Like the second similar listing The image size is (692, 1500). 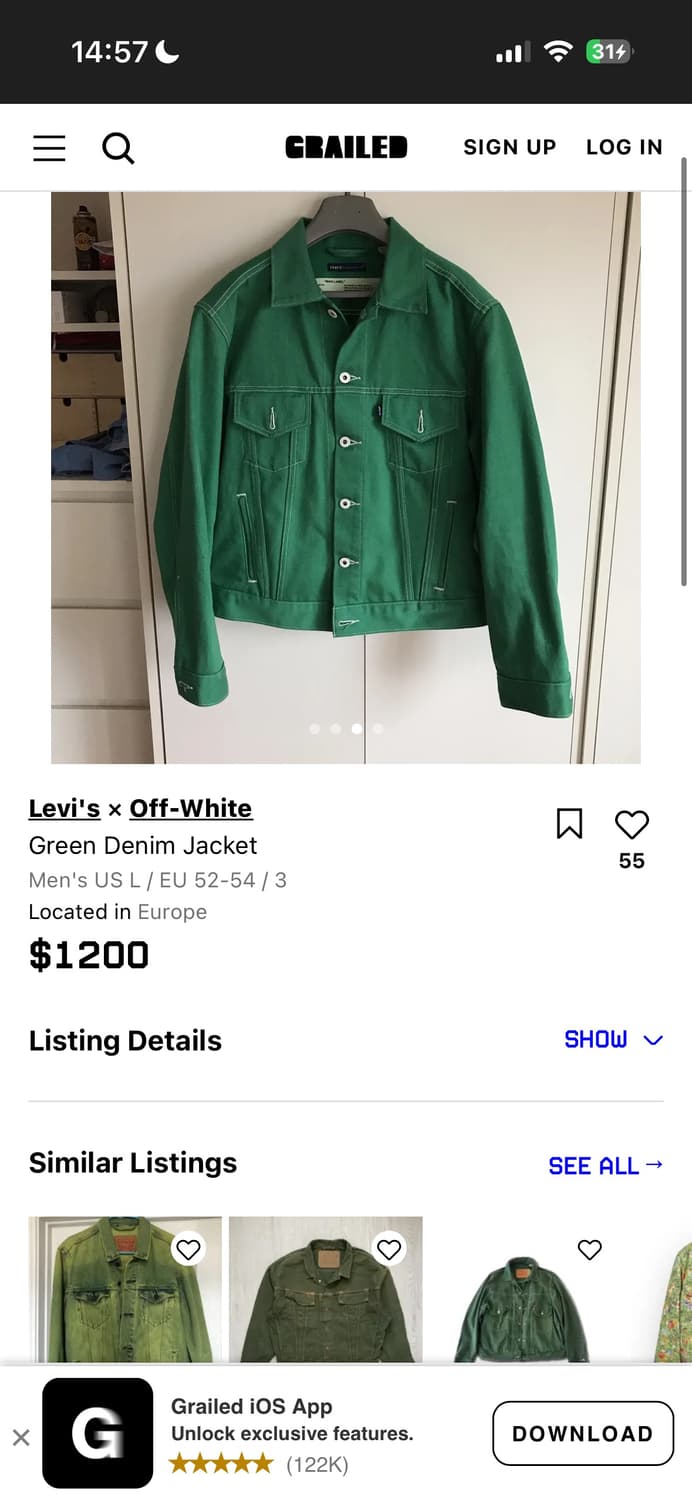click(x=389, y=1249)
